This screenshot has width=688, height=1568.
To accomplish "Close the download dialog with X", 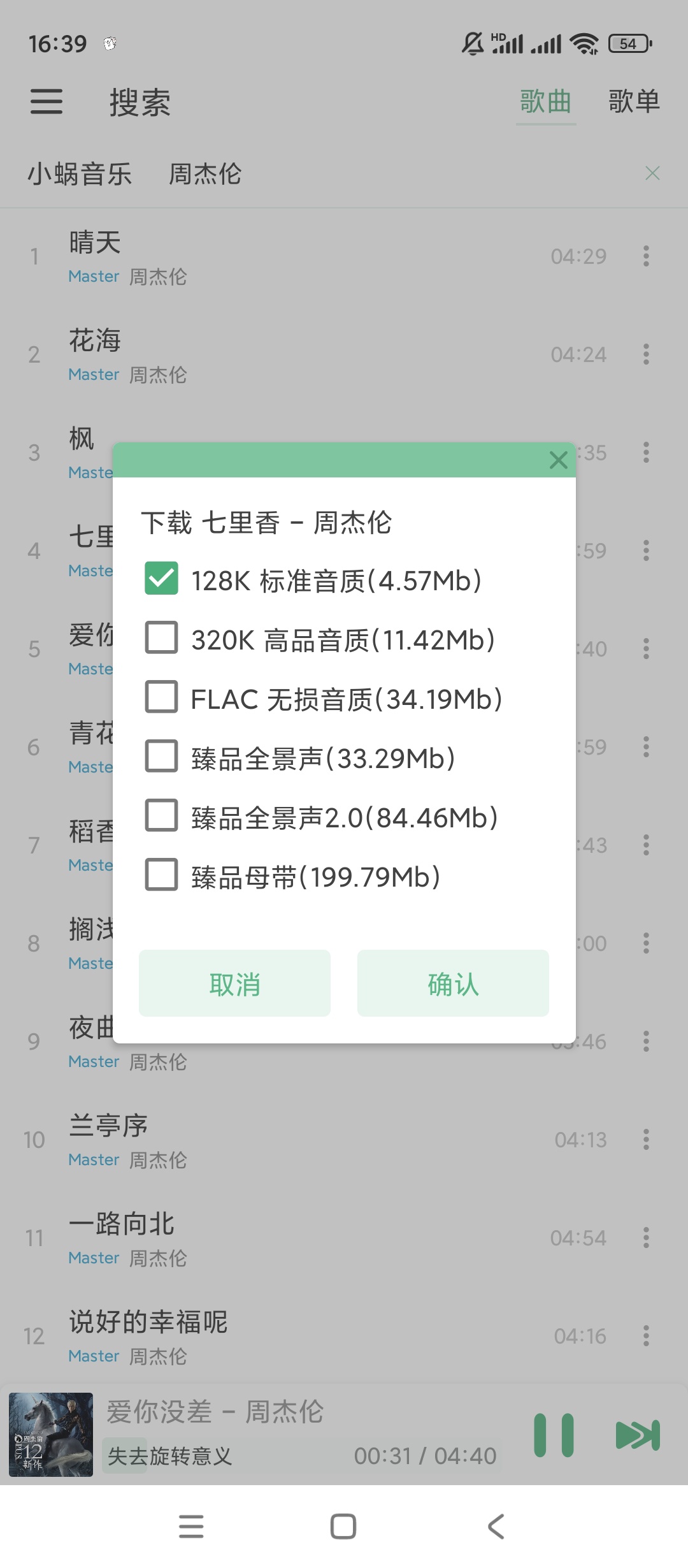I will click(559, 460).
